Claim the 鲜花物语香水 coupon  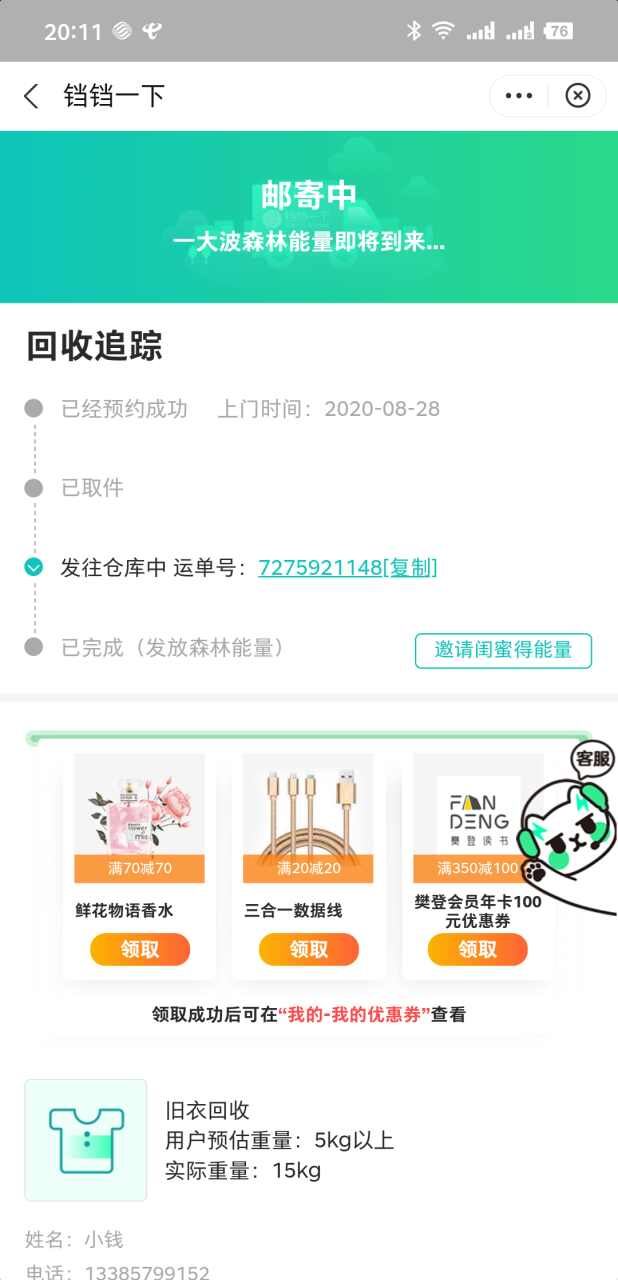coord(140,949)
